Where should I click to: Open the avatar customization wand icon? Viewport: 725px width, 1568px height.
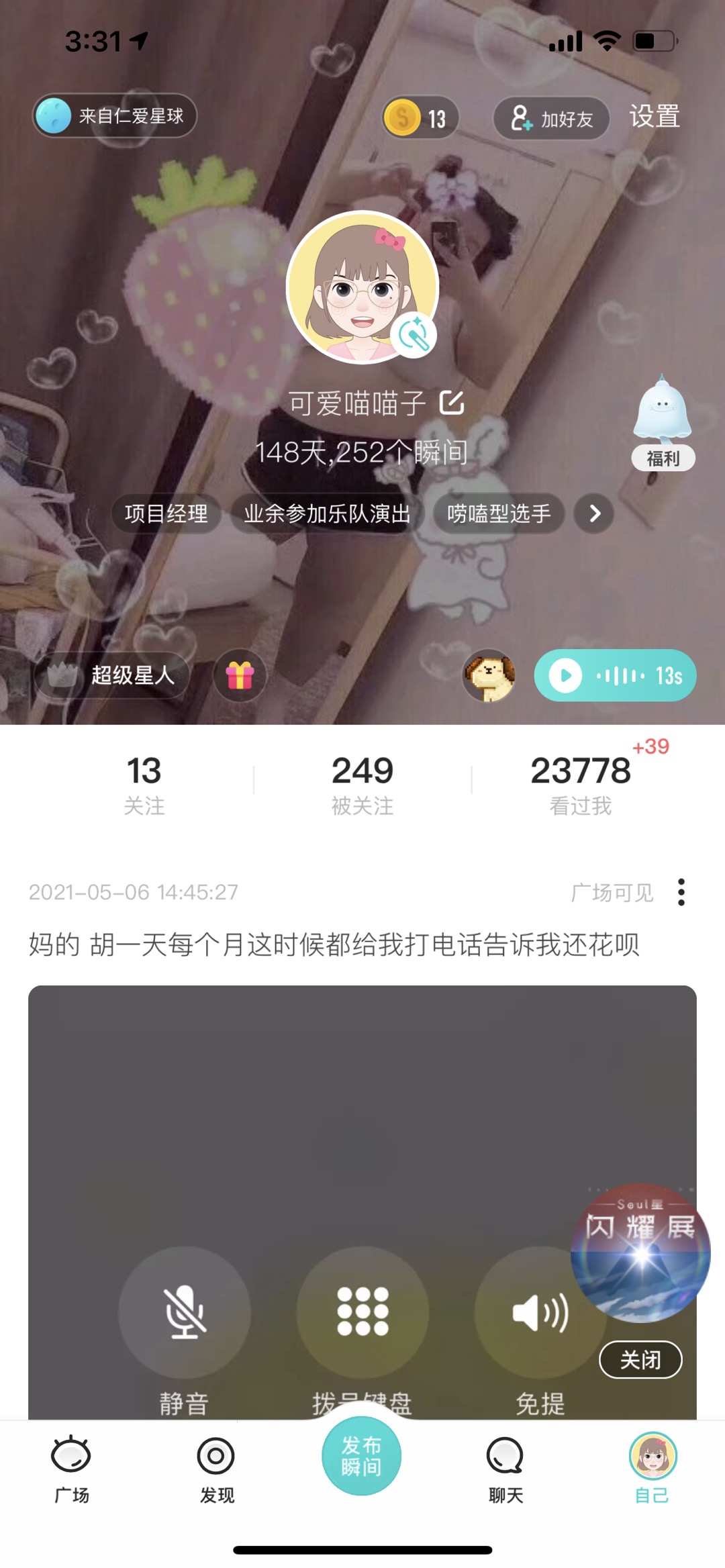point(414,335)
